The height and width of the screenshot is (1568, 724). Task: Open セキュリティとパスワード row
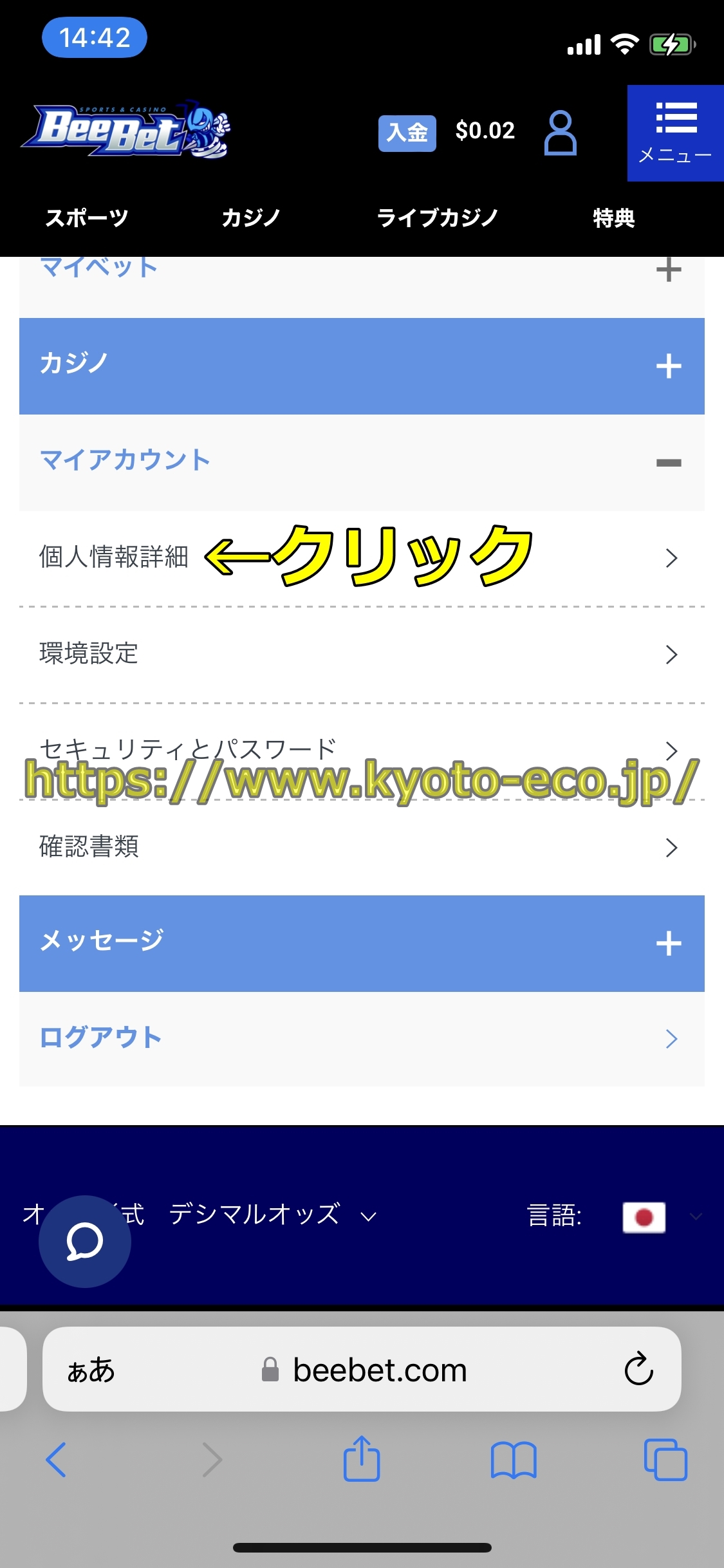point(362,745)
